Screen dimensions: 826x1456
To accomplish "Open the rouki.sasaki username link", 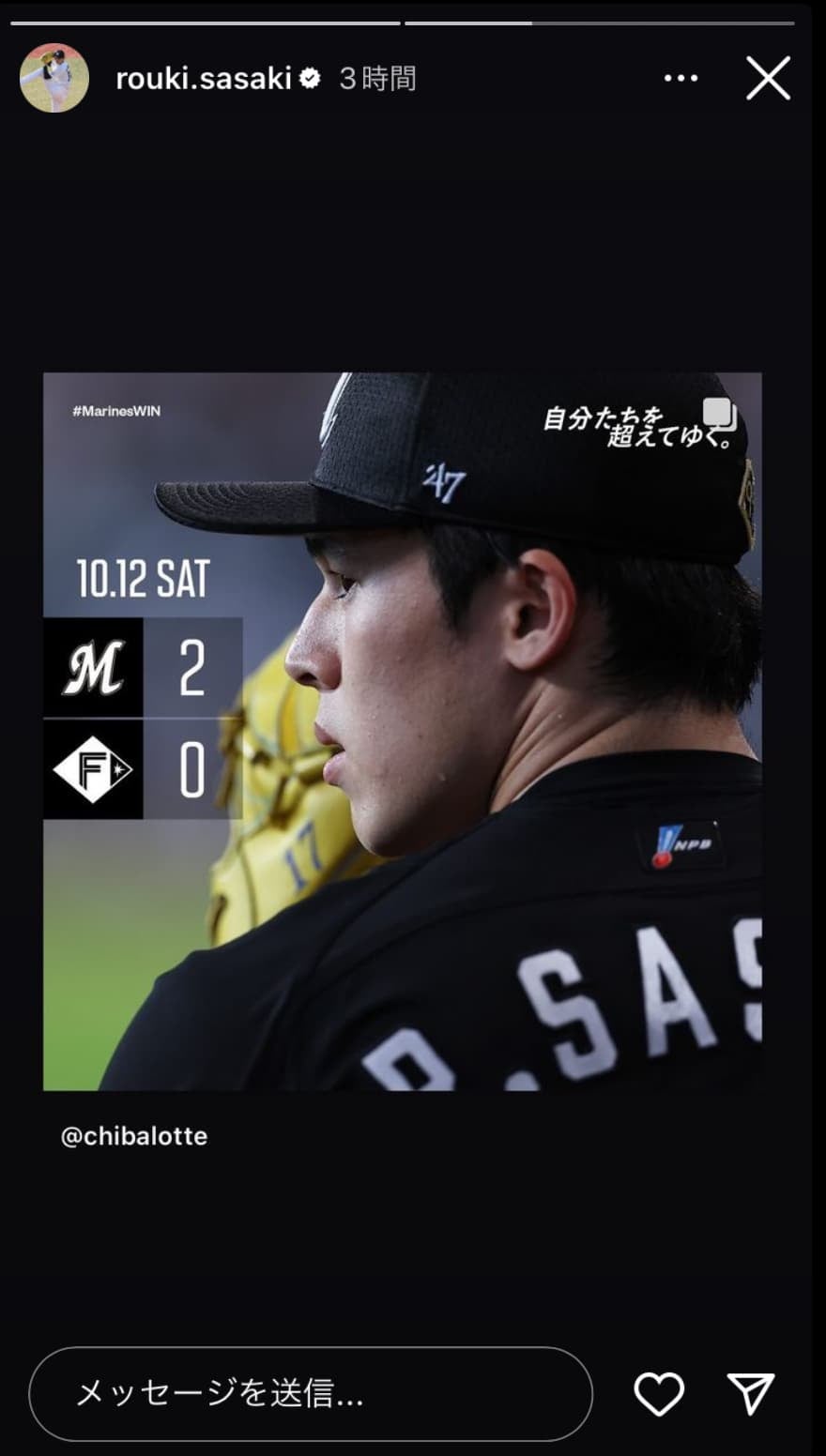I will pos(204,78).
